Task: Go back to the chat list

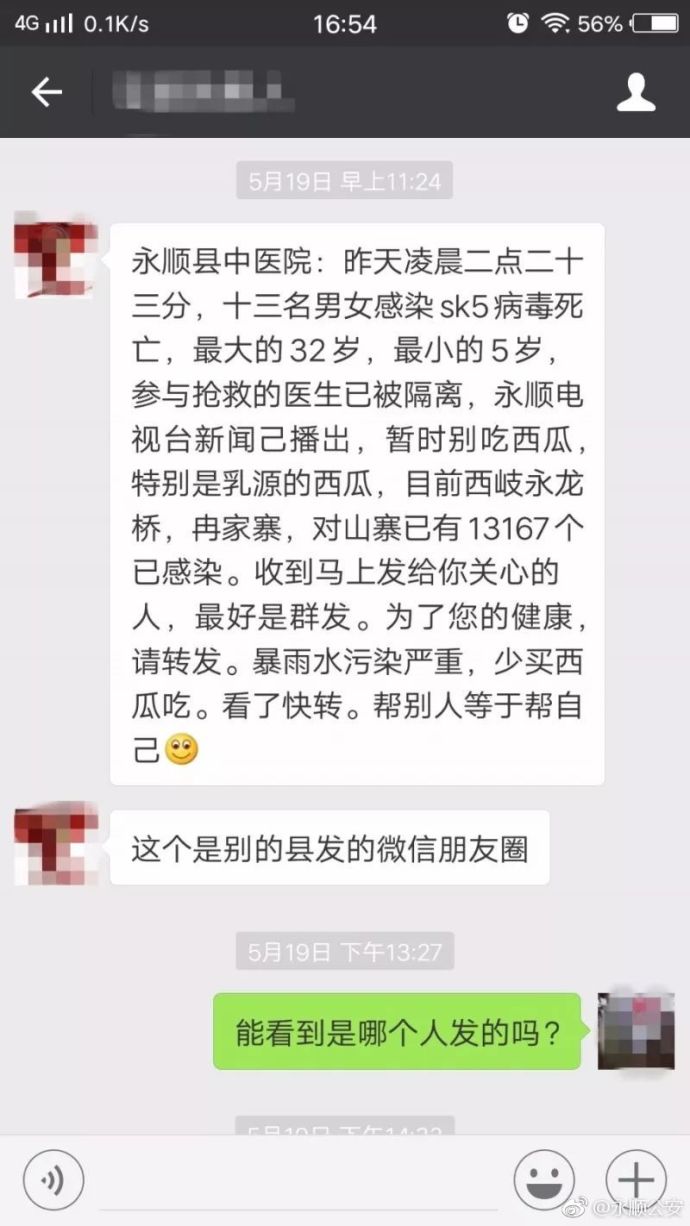Action: [x=46, y=92]
